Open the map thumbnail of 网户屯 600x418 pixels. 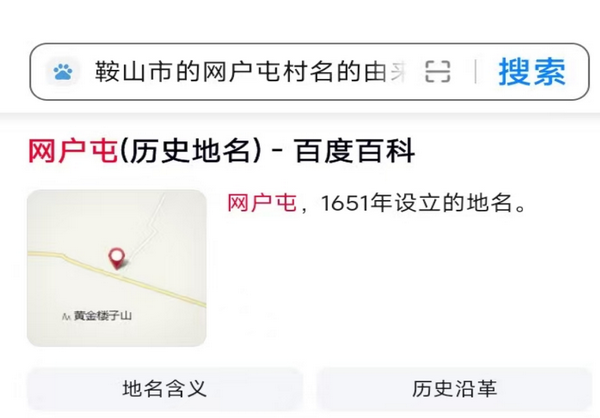pyautogui.click(x=116, y=268)
